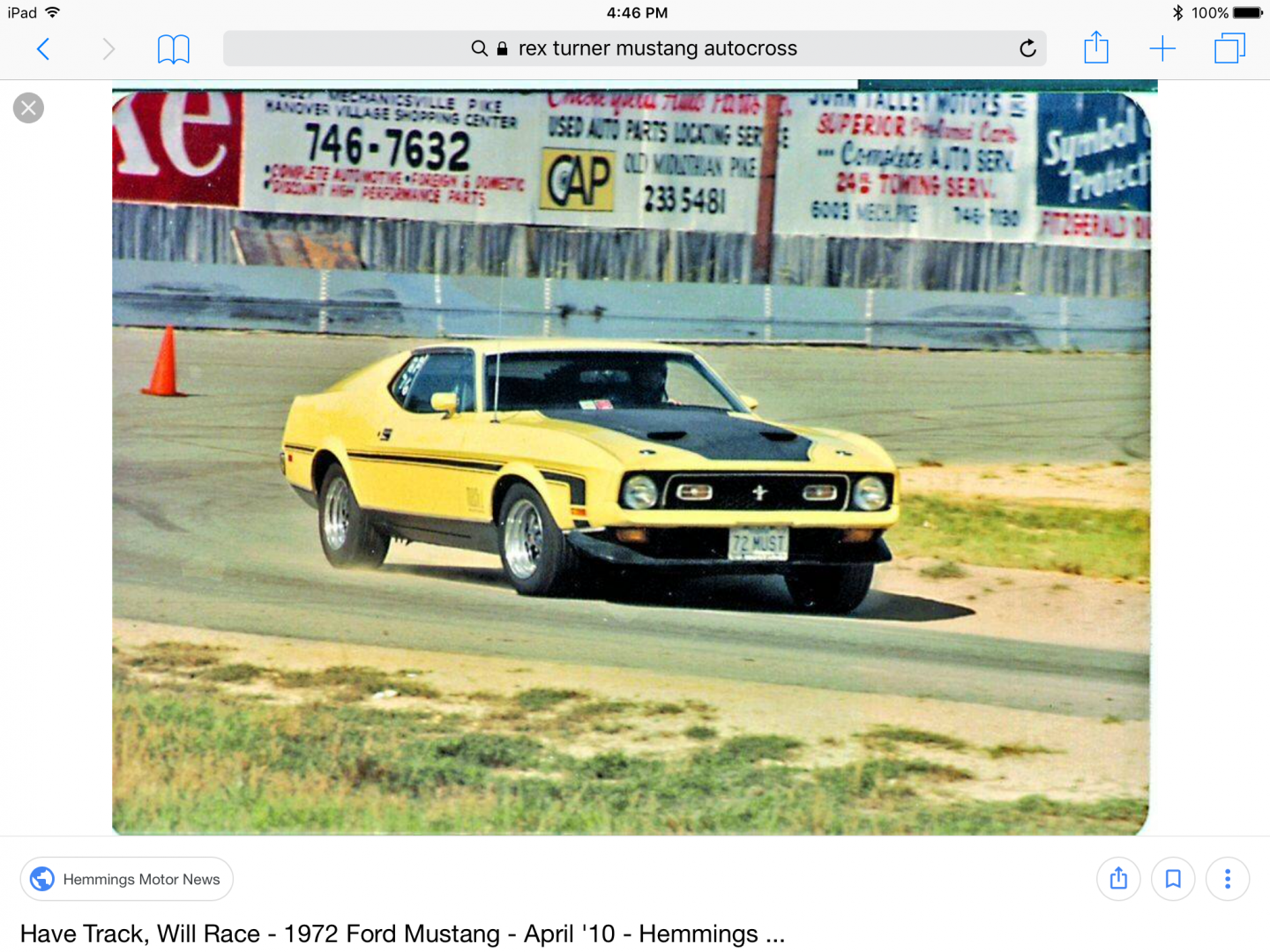The width and height of the screenshot is (1270, 952).
Task: Reload the current page
Action: pyautogui.click(x=1027, y=48)
